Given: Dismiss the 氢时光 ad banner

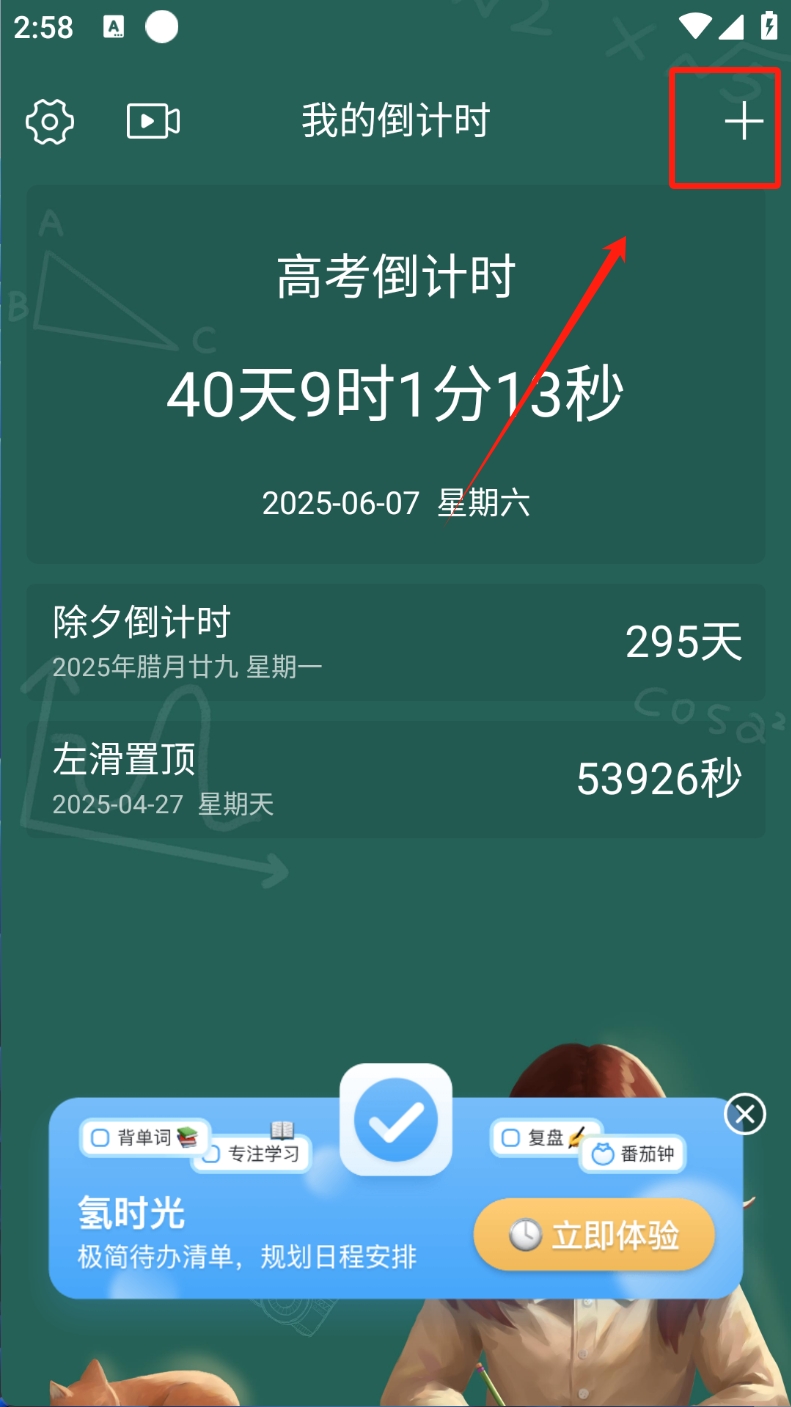Looking at the screenshot, I should tap(745, 1113).
